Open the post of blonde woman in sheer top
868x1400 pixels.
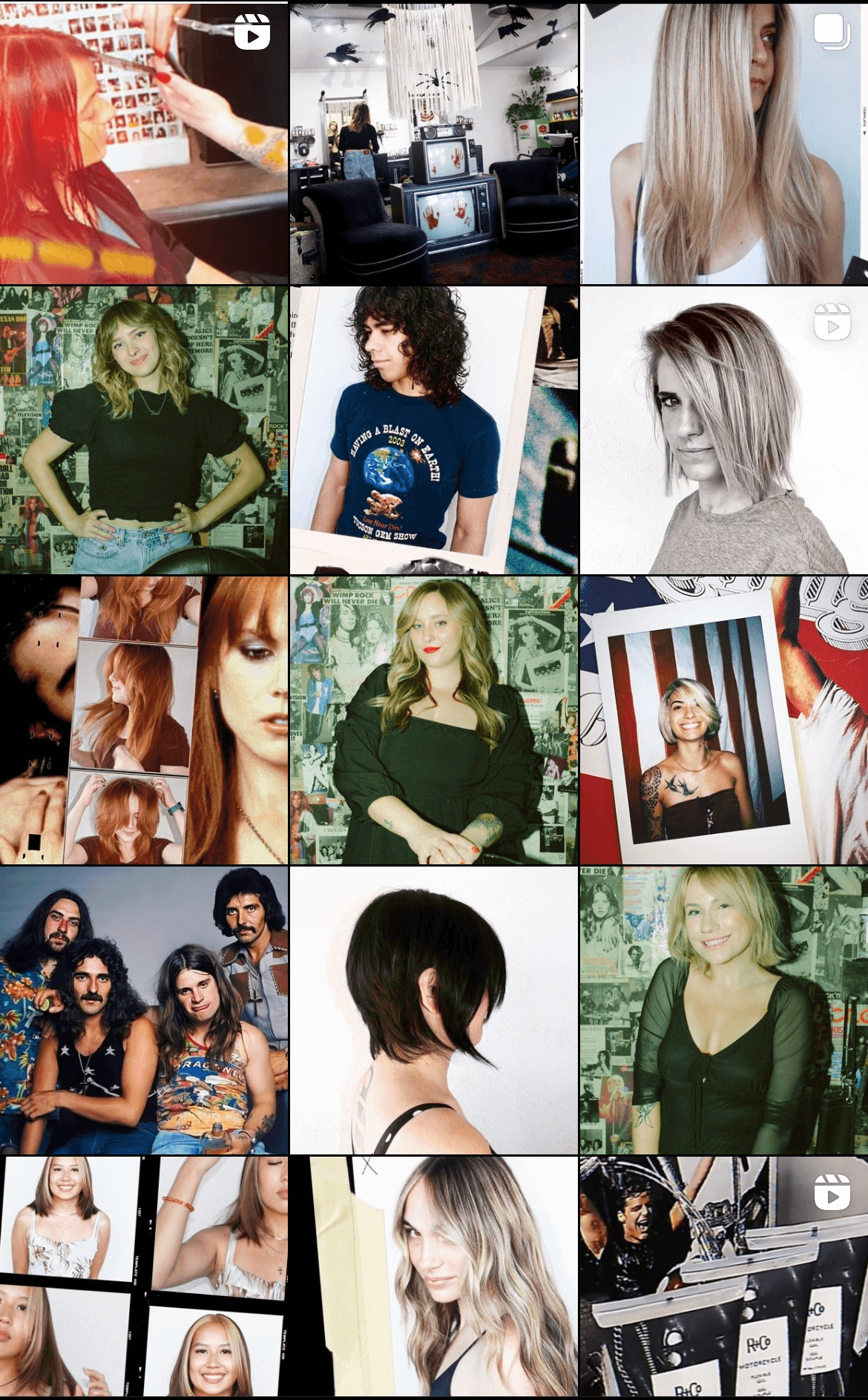coord(723,1010)
